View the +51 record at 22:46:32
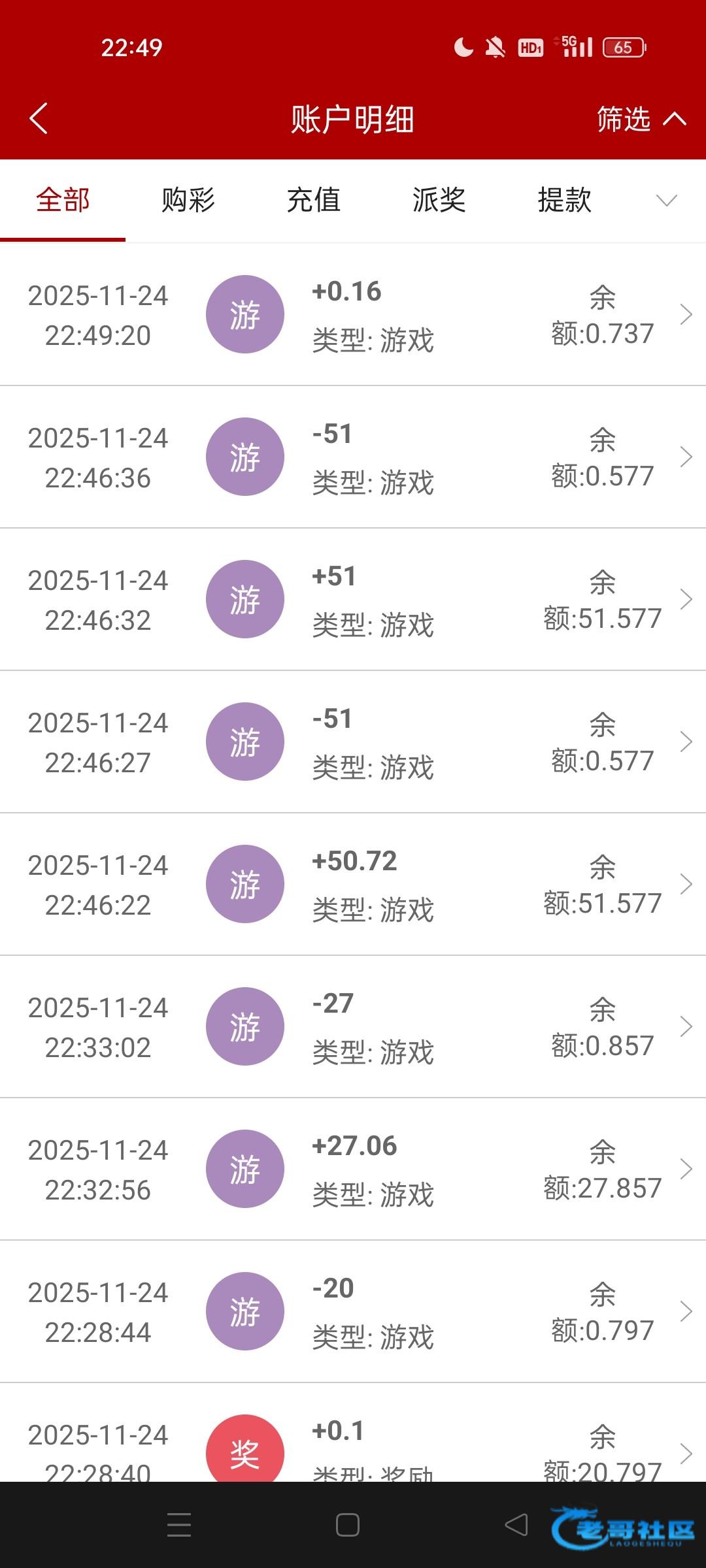The width and height of the screenshot is (706, 1568). coord(353,600)
